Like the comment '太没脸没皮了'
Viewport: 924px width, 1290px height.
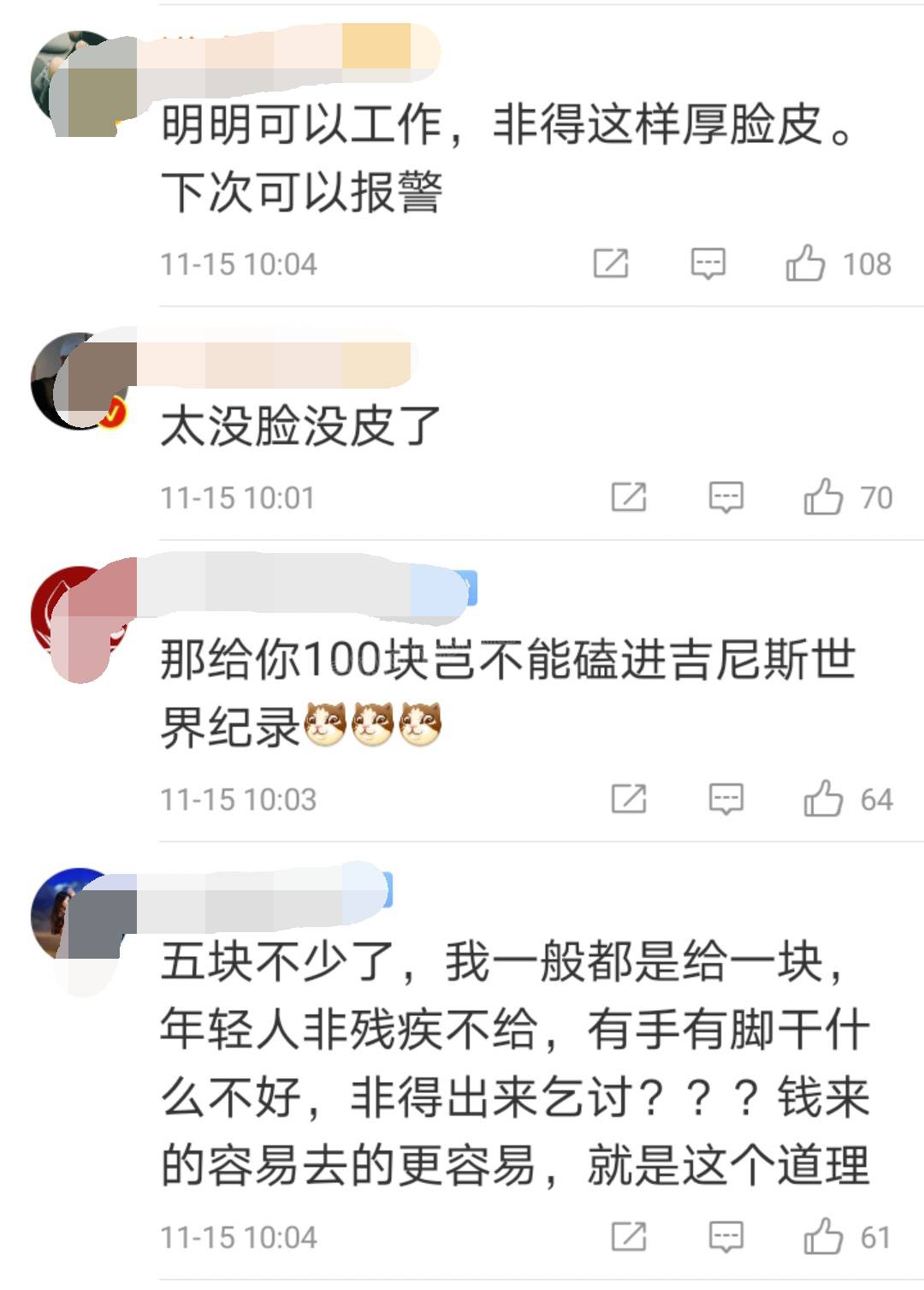[823, 496]
